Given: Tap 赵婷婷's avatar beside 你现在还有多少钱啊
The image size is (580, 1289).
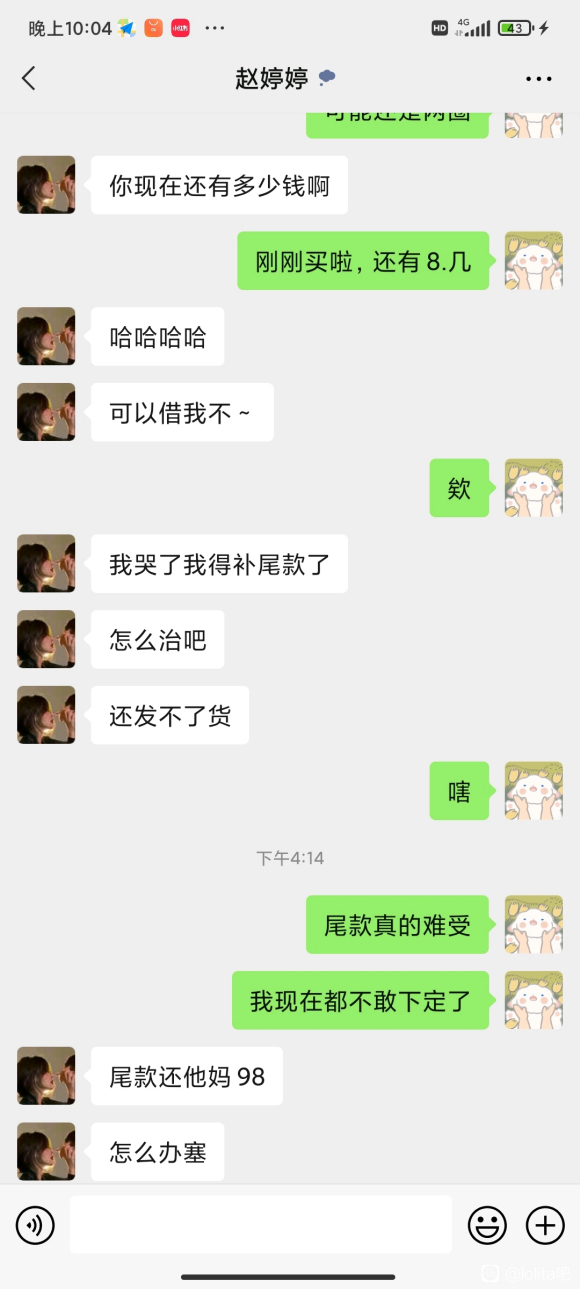Looking at the screenshot, I should coord(46,185).
